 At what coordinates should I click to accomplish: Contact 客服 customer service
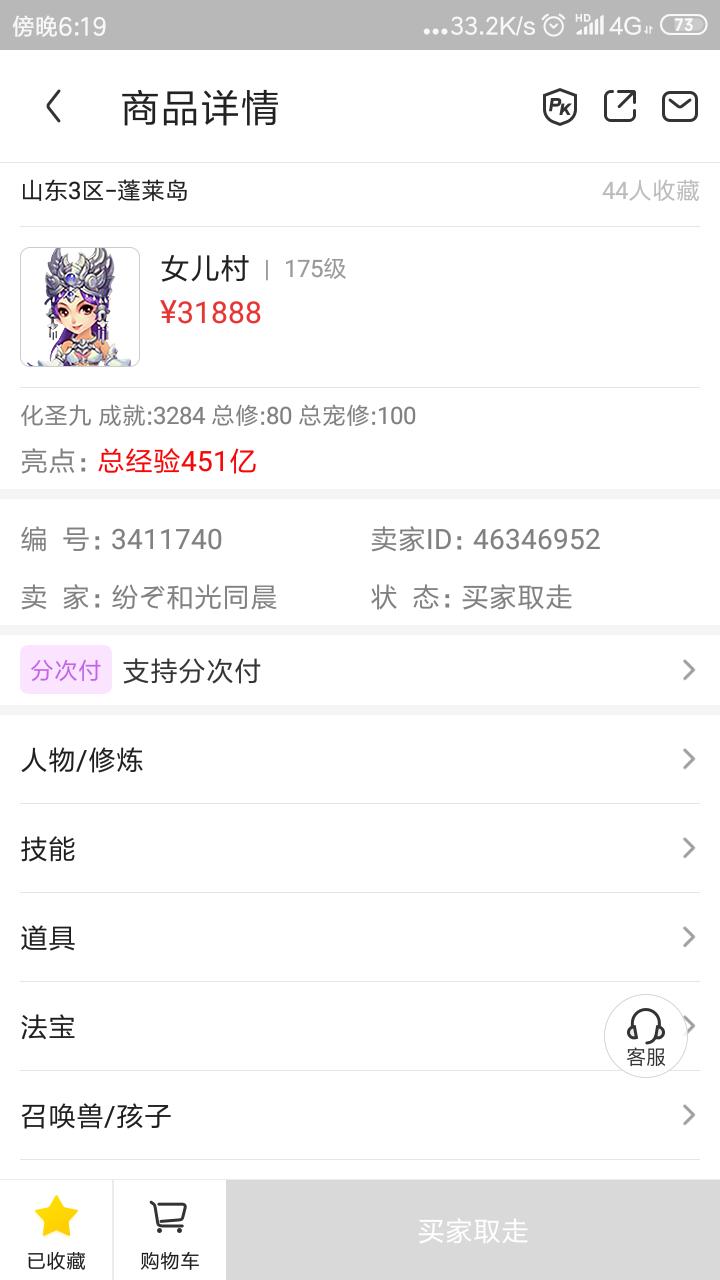(646, 1036)
